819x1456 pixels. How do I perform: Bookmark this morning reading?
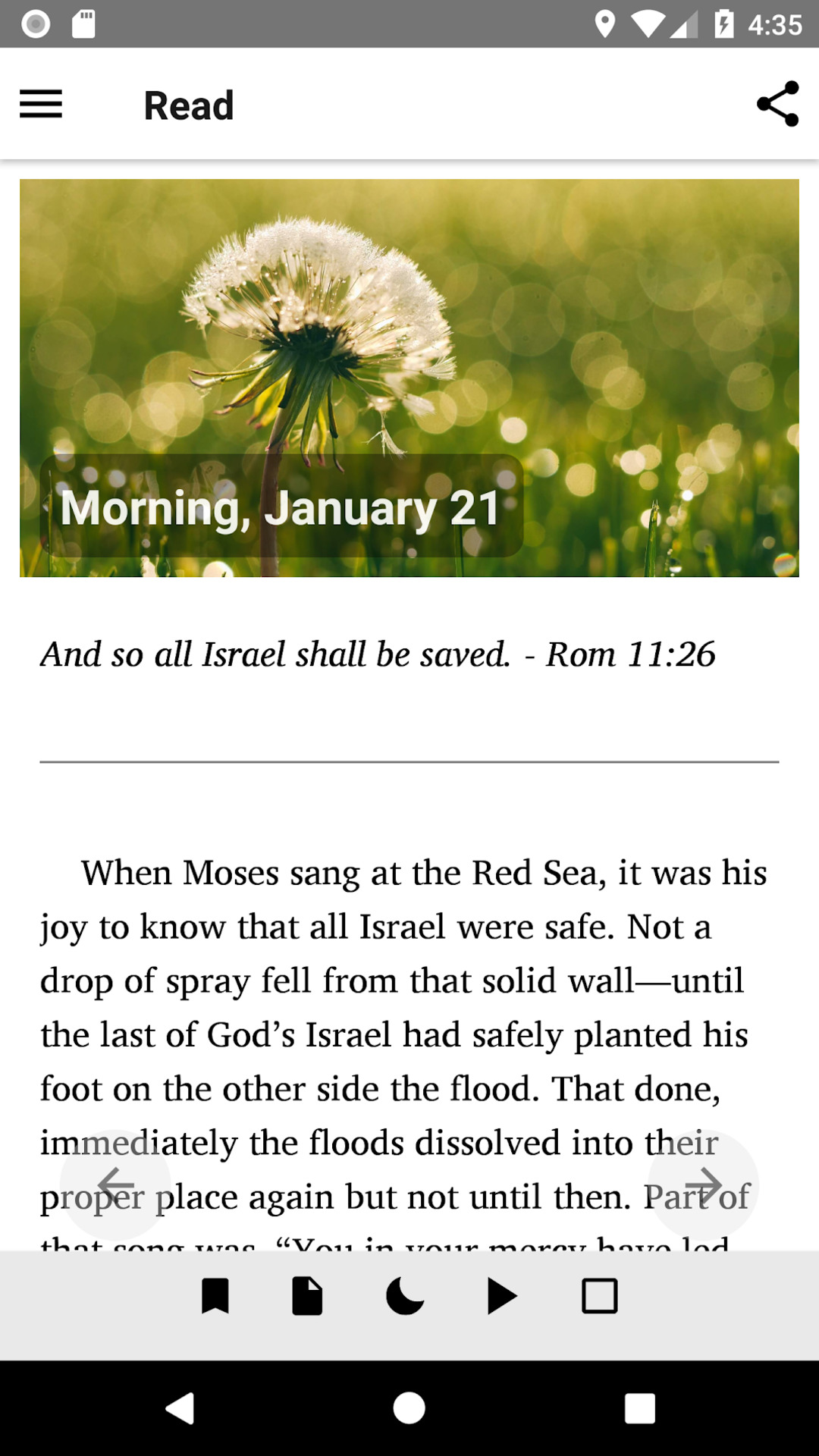click(x=215, y=1296)
